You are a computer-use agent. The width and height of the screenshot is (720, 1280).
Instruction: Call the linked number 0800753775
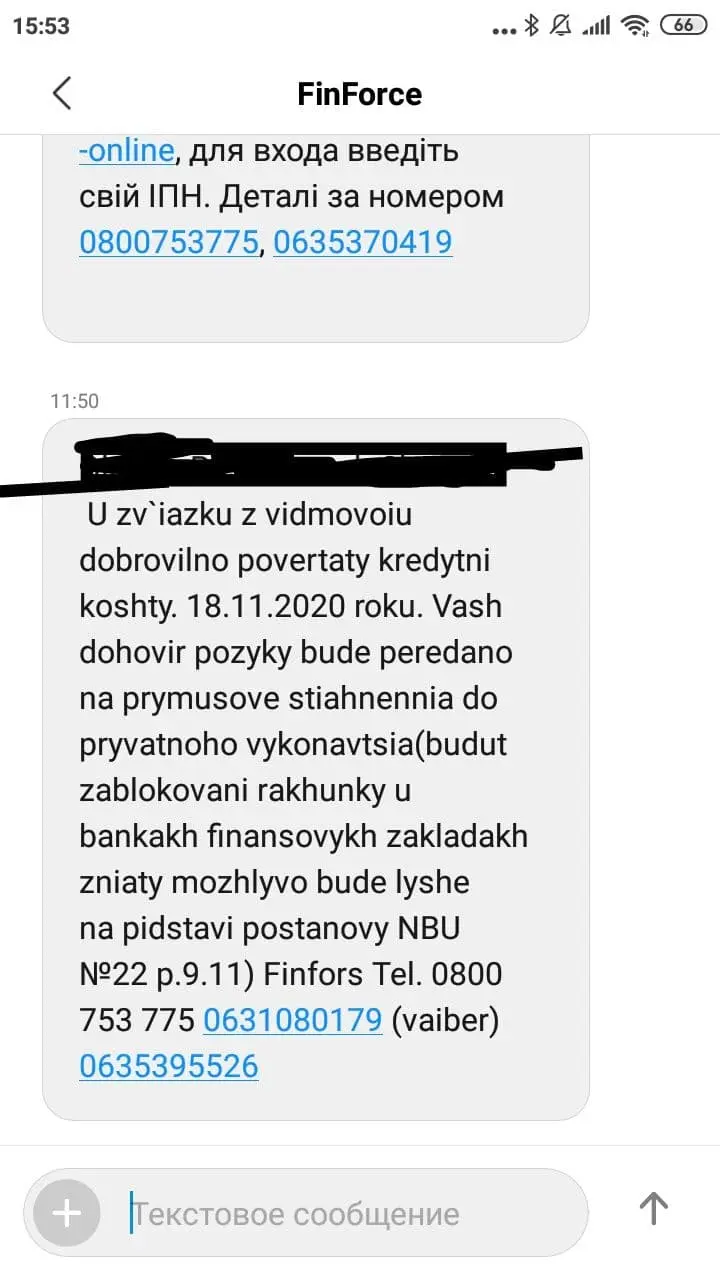168,242
